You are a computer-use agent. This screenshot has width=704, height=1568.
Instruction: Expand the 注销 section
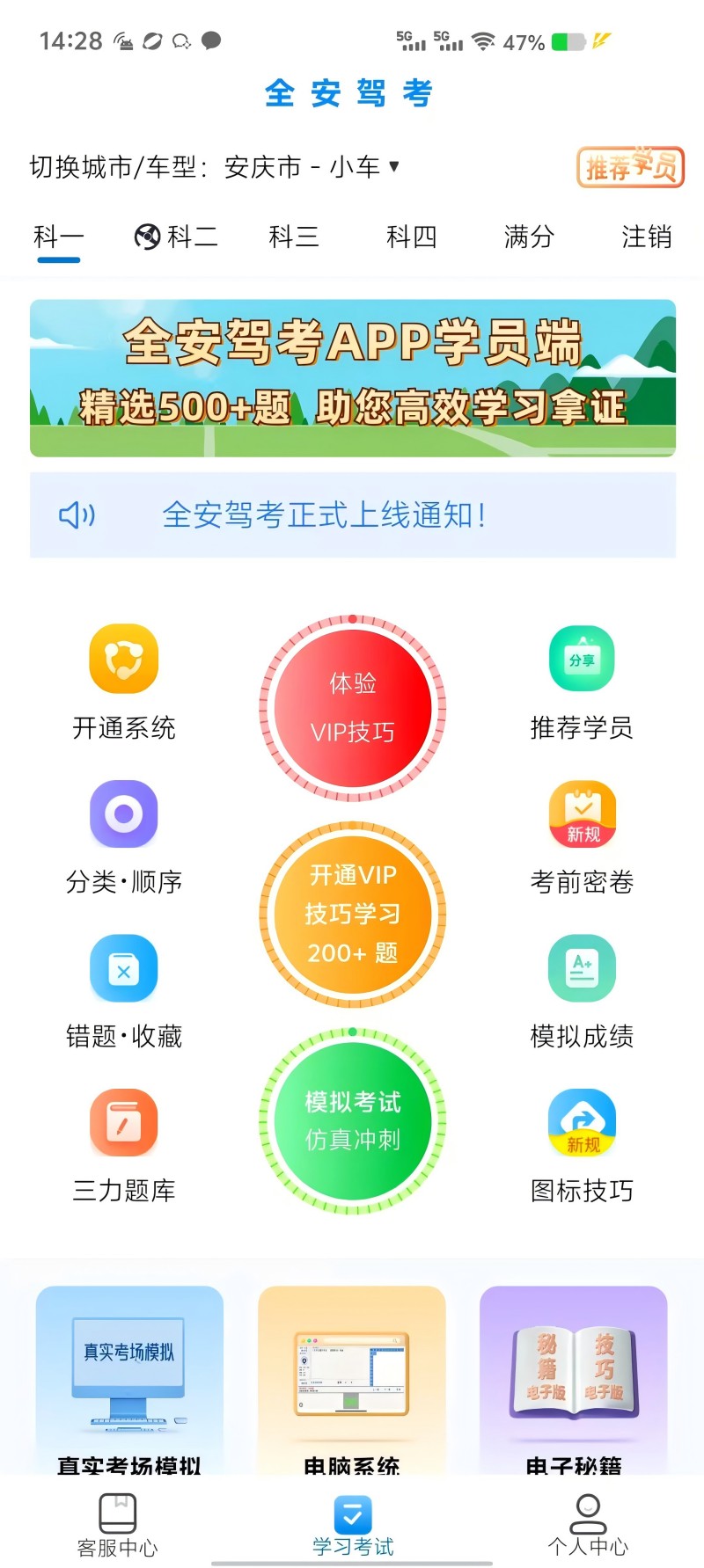pos(644,236)
